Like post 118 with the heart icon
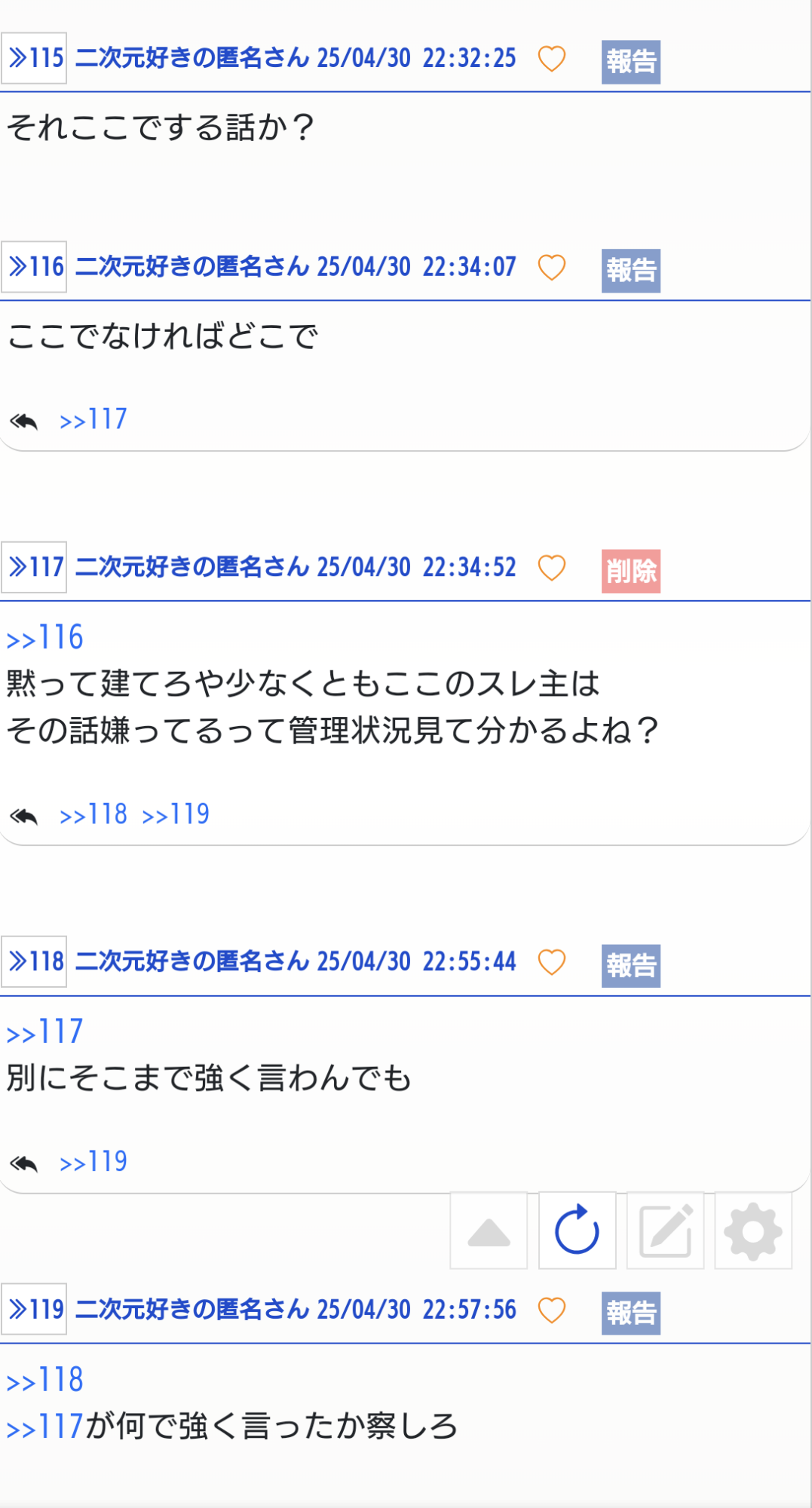Screen dimensions: 812x1508 coord(552,962)
